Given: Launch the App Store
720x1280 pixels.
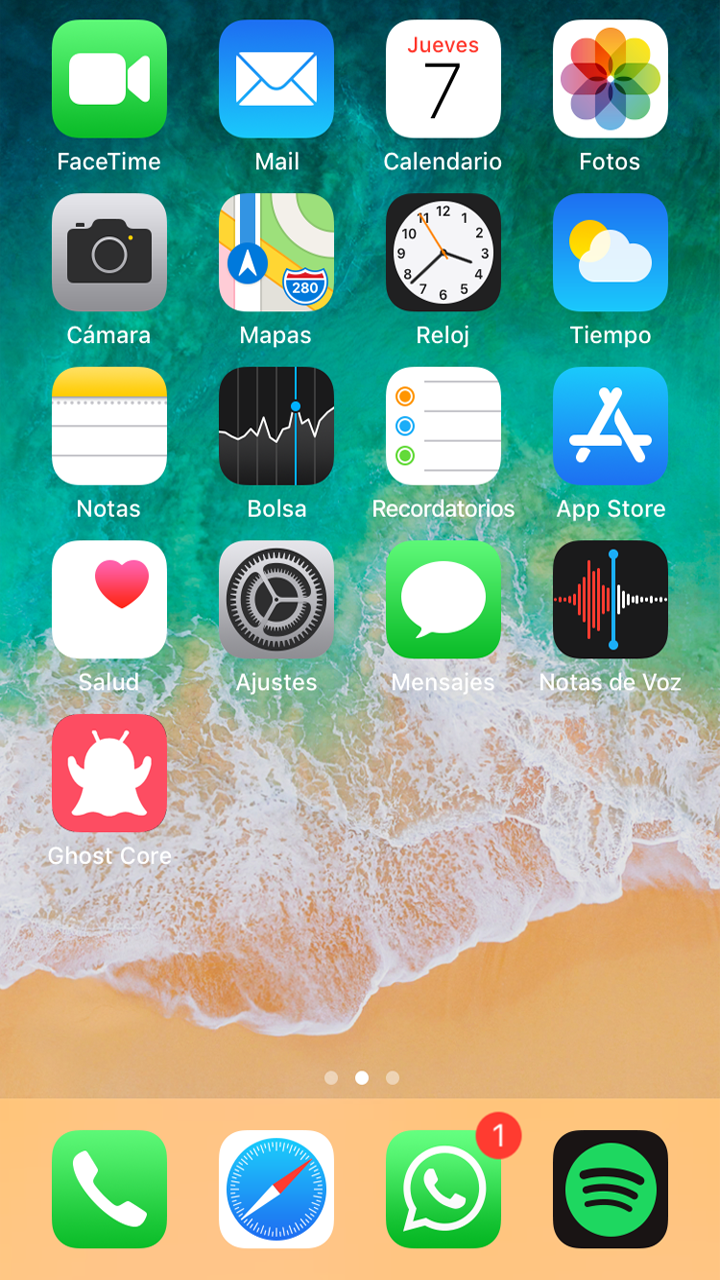Looking at the screenshot, I should 610,425.
